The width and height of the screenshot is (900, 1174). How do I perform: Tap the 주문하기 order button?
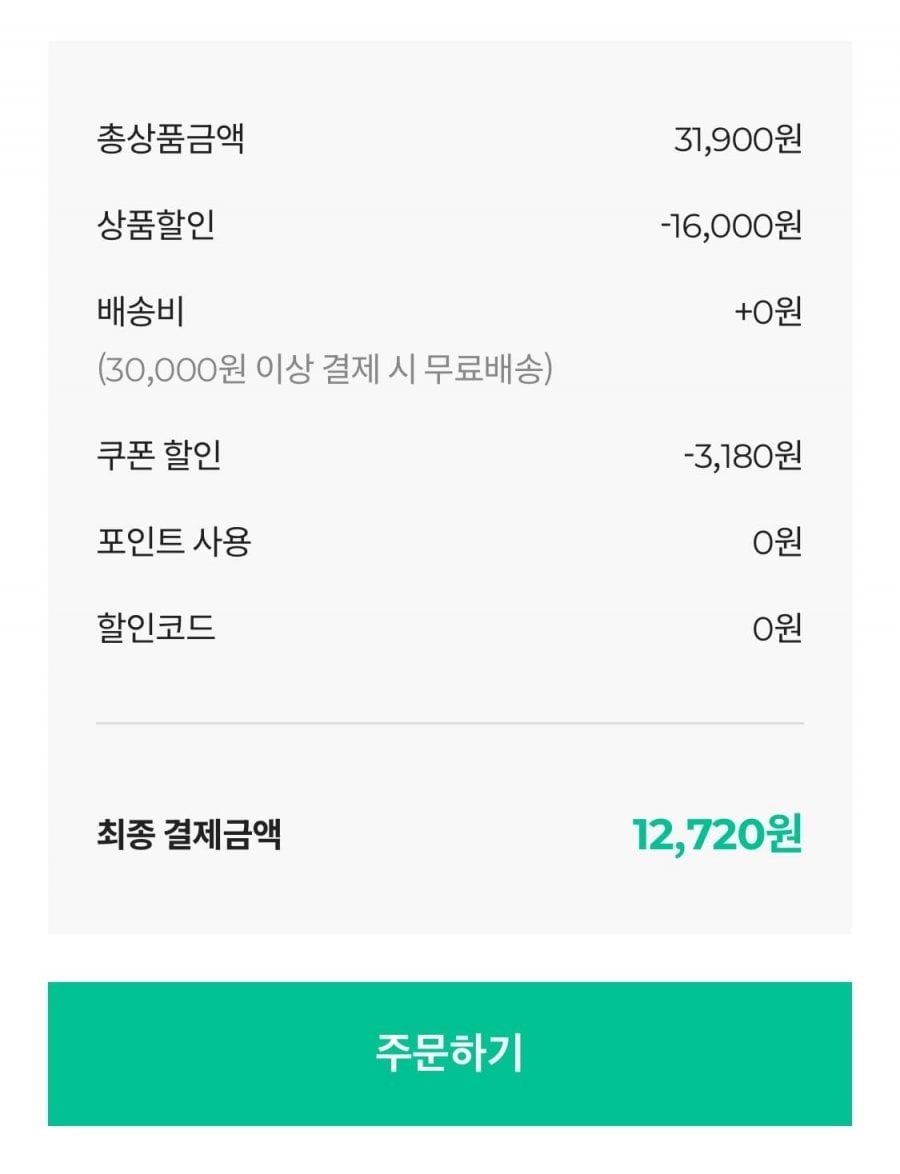tap(450, 1053)
